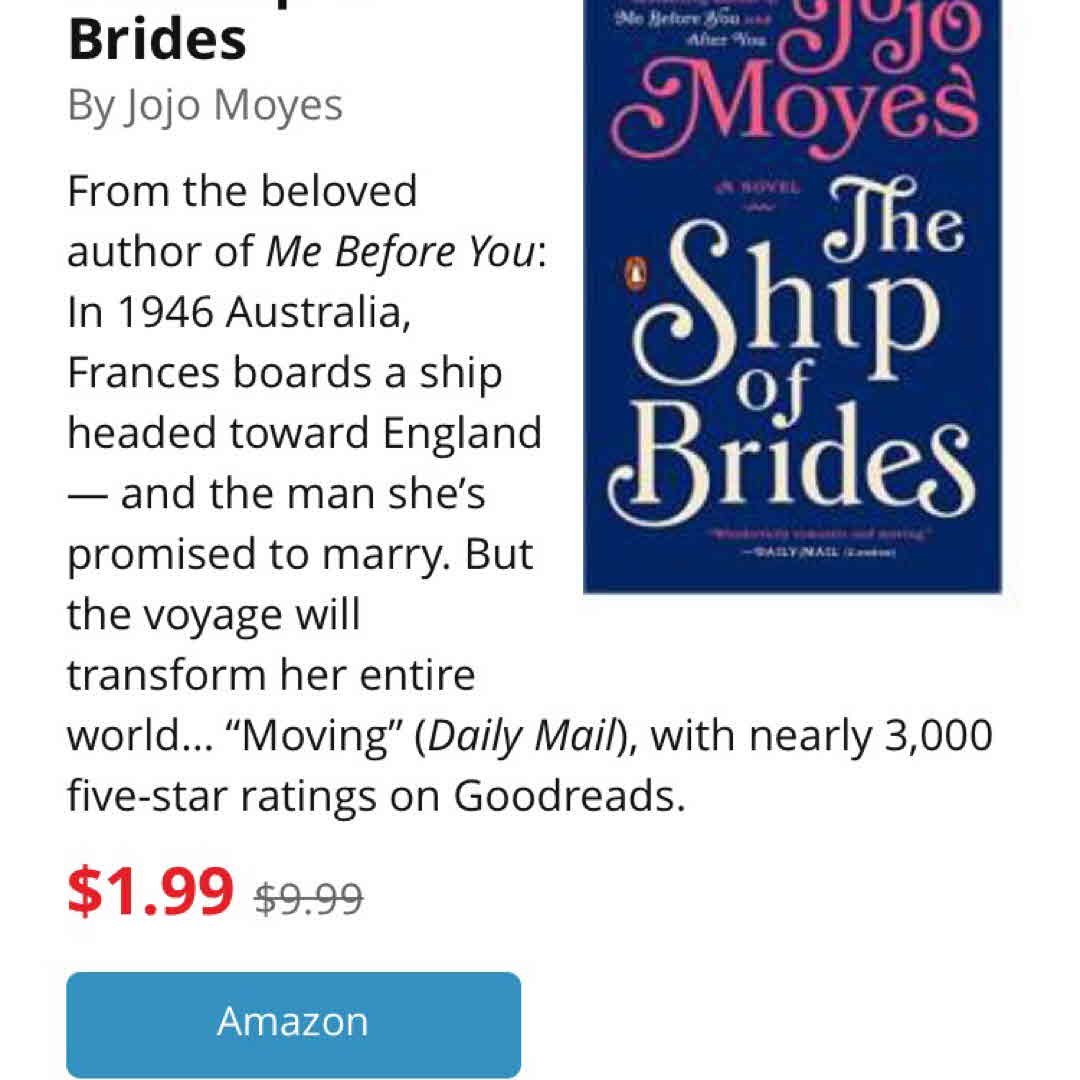Open The Ship of Brides cover image
1080x1080 pixels.
[x=792, y=300]
